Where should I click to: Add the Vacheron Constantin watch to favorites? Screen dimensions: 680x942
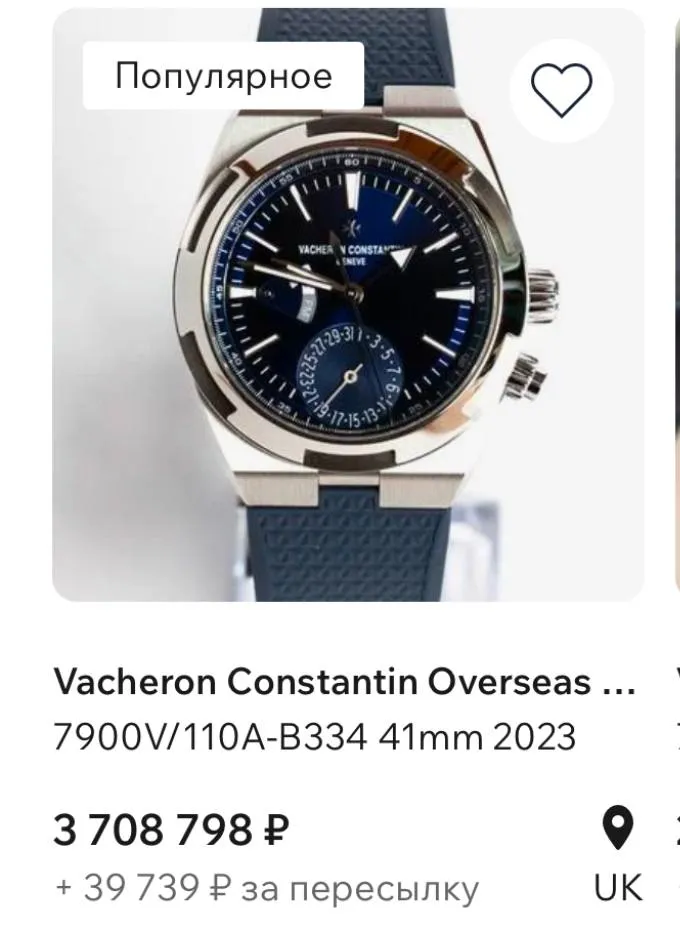560,91
